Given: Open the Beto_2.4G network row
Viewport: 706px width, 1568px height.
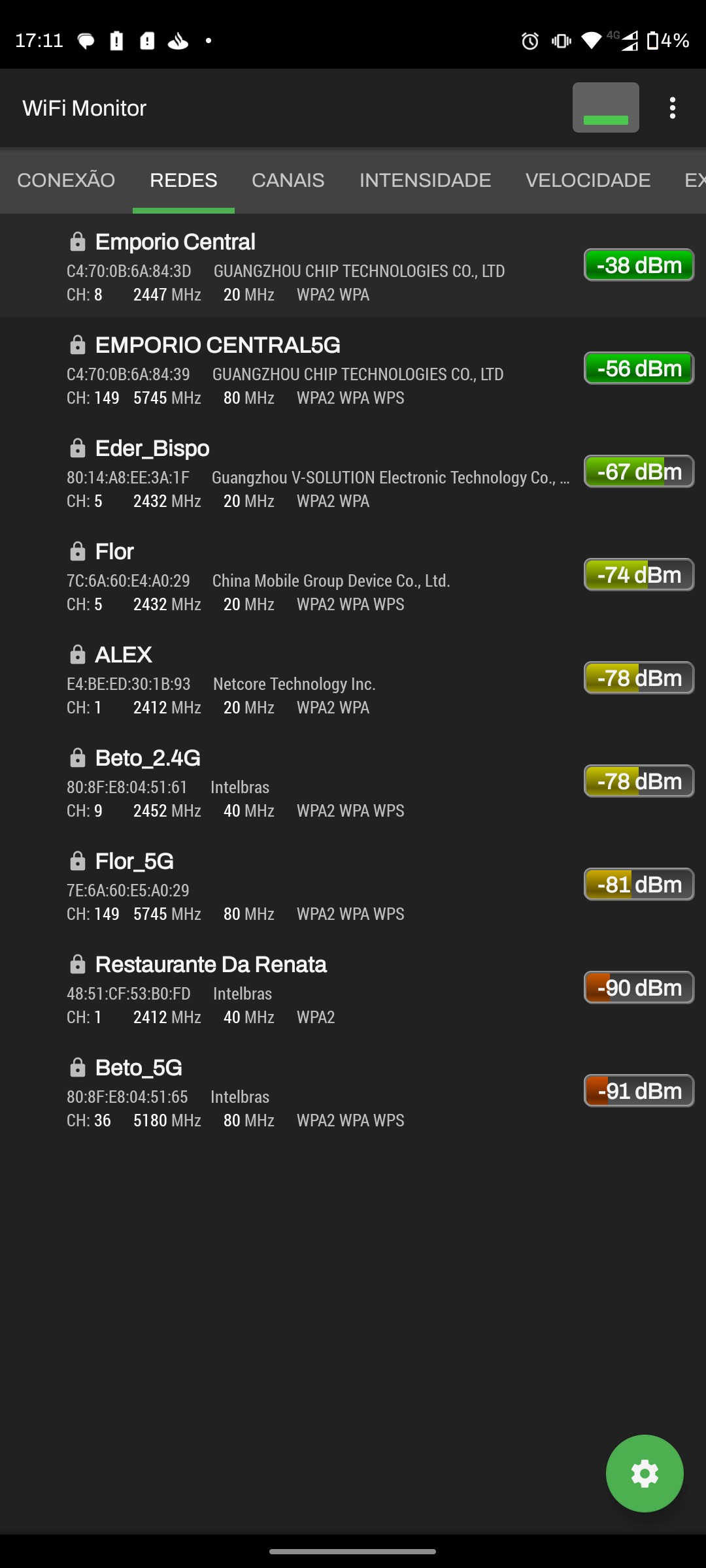Looking at the screenshot, I should 314,783.
